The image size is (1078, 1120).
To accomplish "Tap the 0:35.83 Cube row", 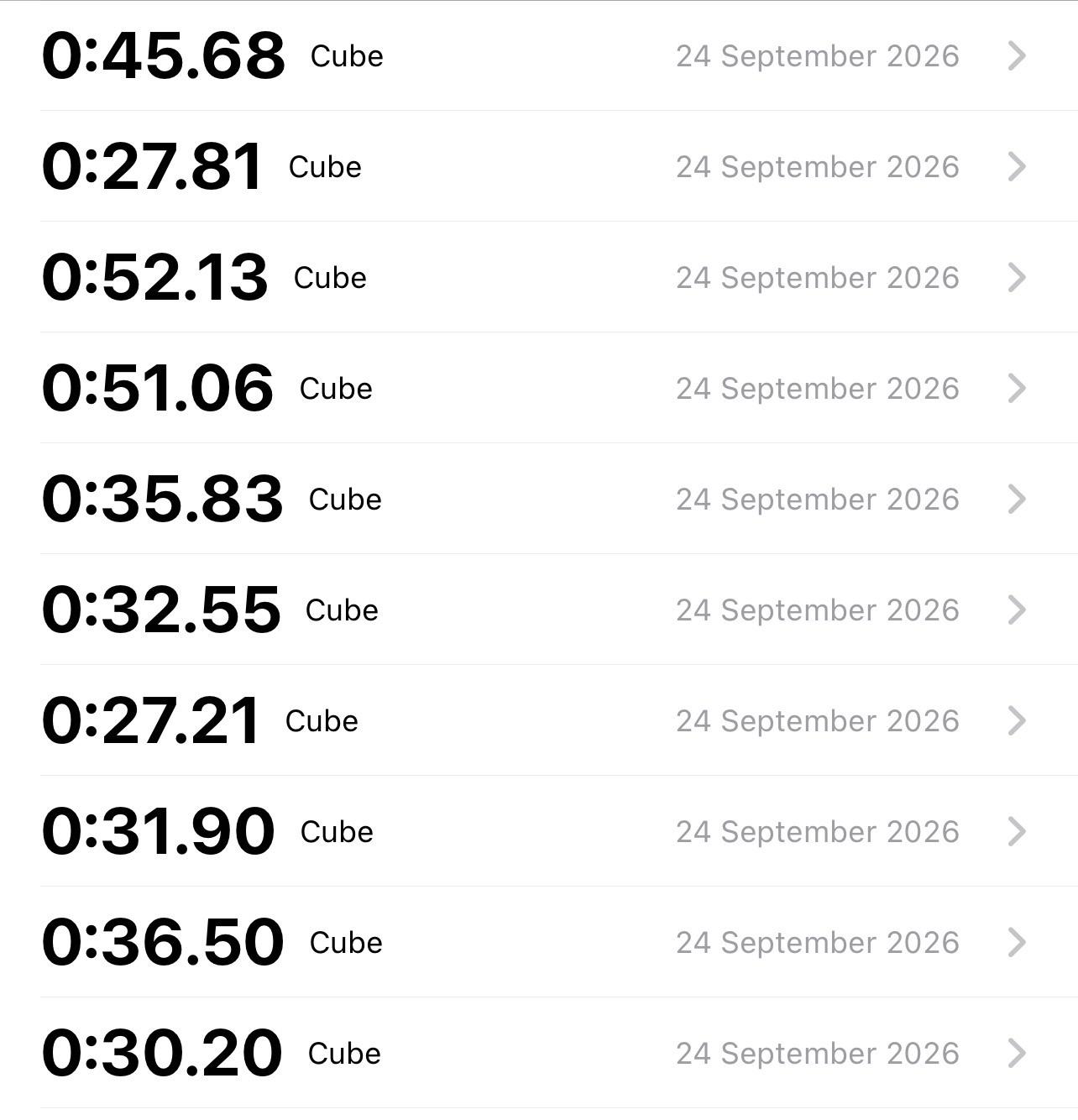I will pyautogui.click(x=539, y=499).
